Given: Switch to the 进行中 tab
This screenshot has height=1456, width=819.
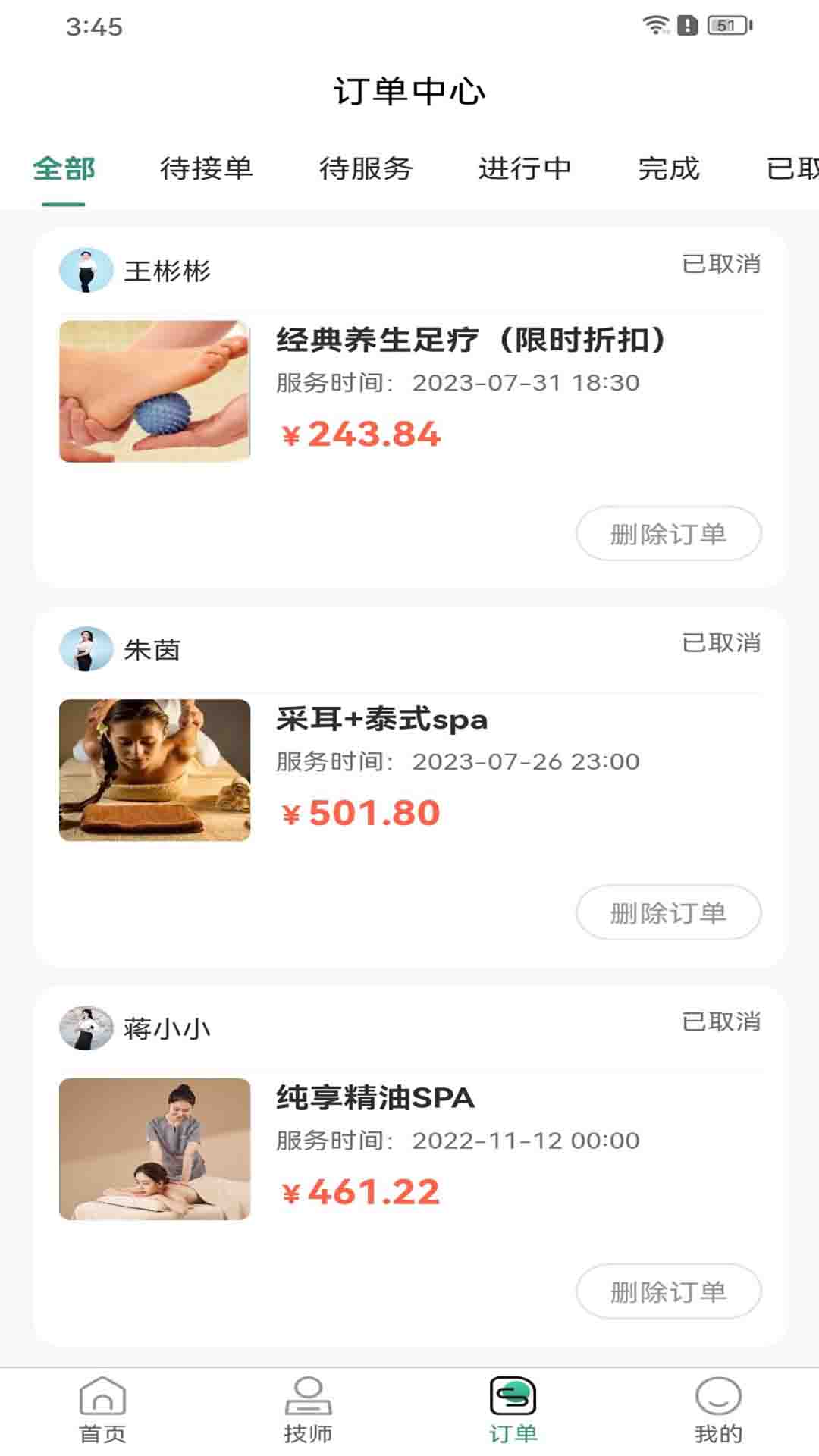Looking at the screenshot, I should pyautogui.click(x=525, y=170).
